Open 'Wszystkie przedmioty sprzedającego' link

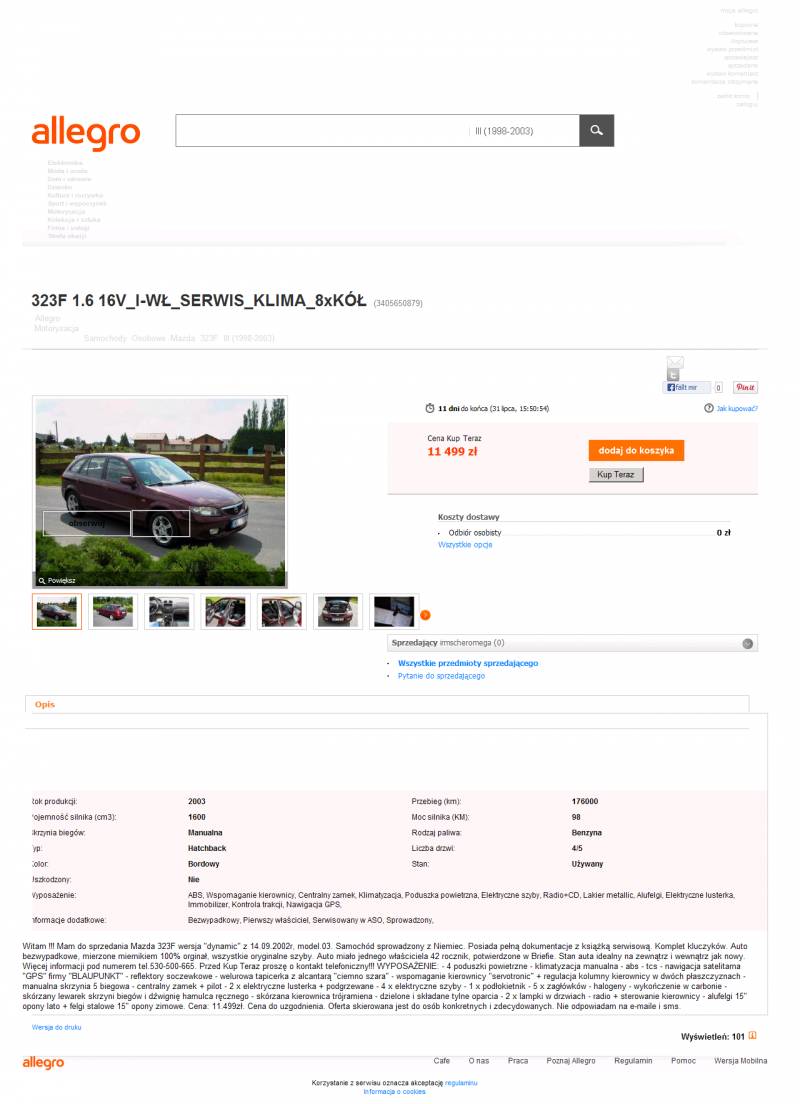[468, 663]
